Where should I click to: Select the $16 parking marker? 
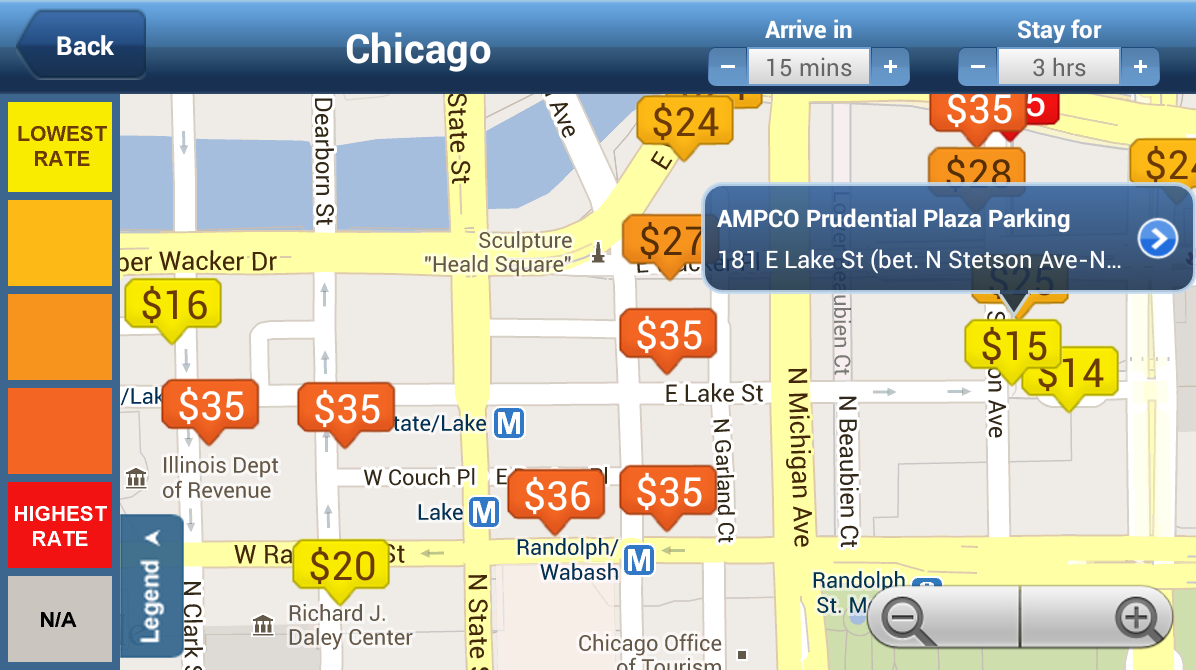click(174, 305)
